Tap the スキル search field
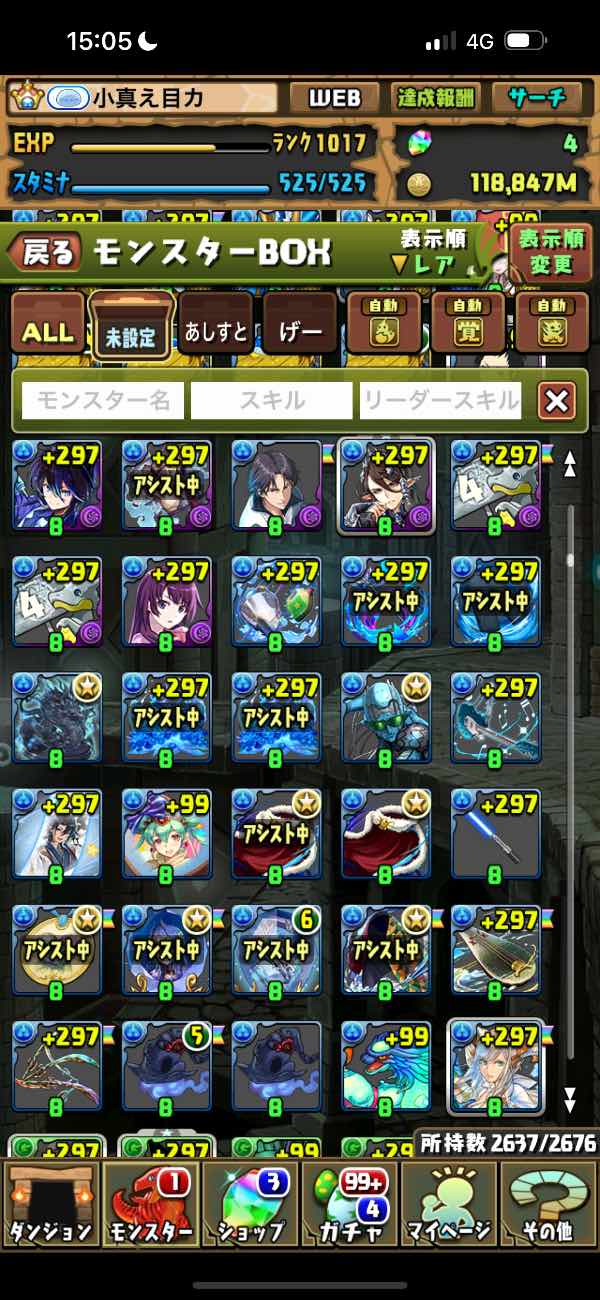 [272, 401]
